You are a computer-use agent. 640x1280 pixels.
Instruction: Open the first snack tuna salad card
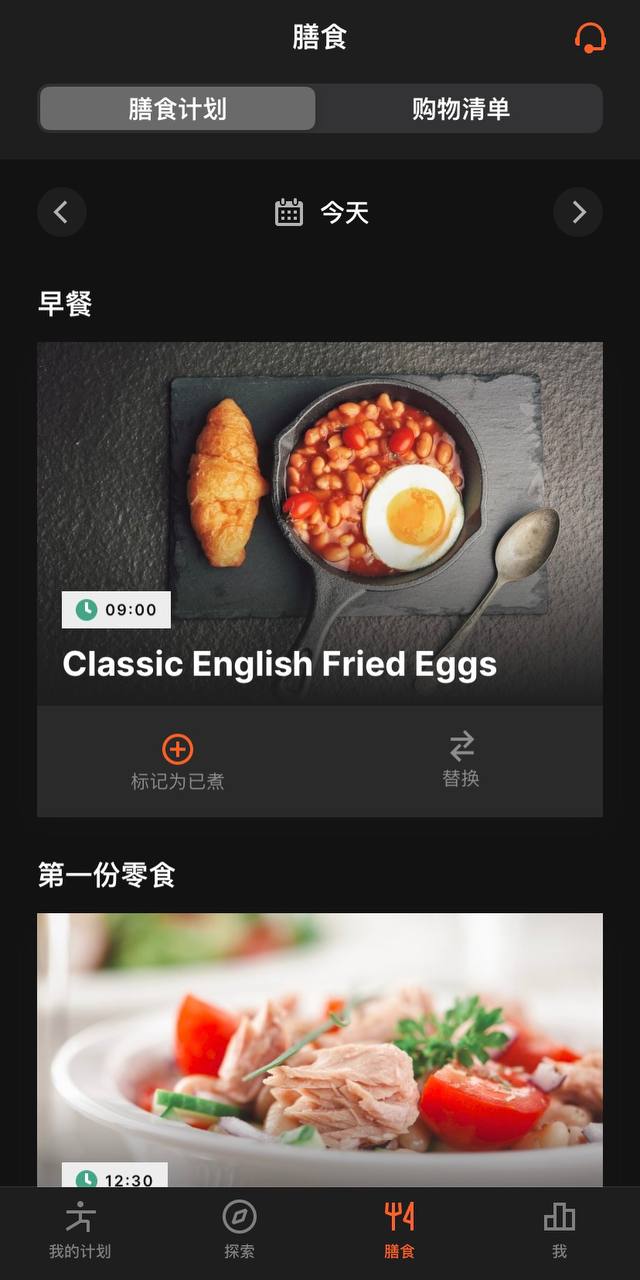[320, 1050]
